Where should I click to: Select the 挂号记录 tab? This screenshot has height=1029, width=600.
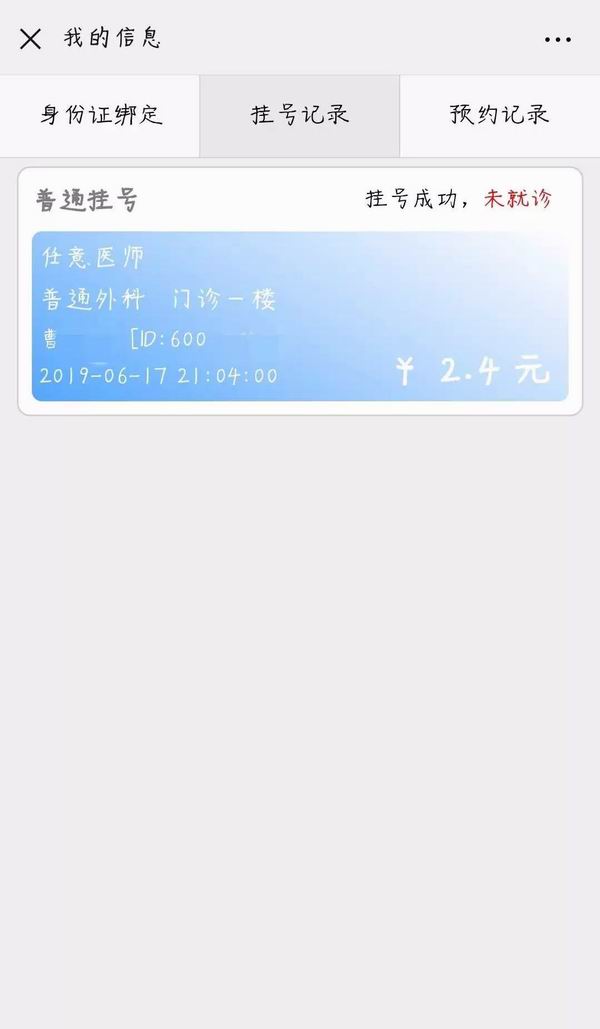click(299, 116)
